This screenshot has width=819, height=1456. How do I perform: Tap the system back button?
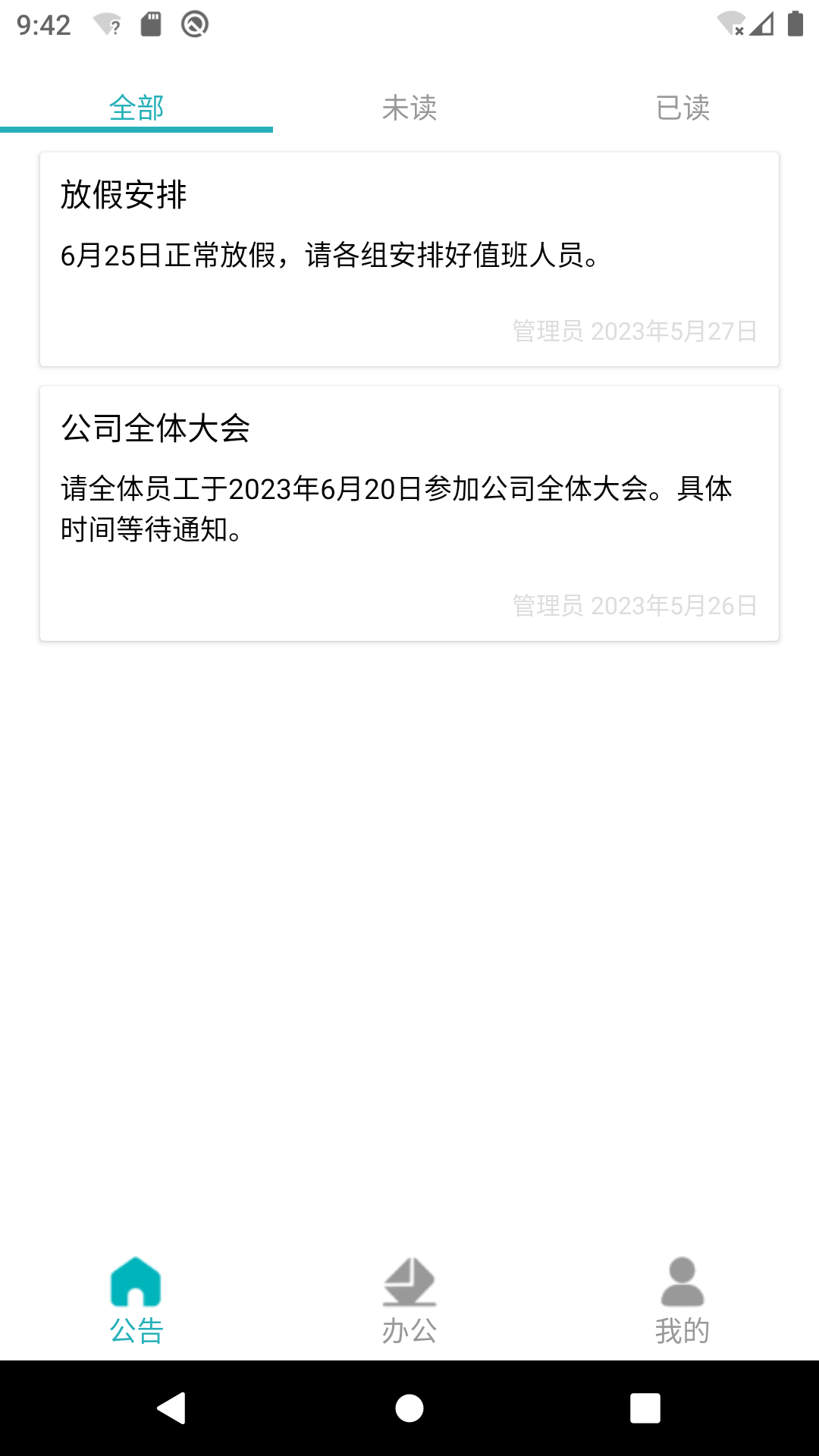pyautogui.click(x=172, y=1408)
